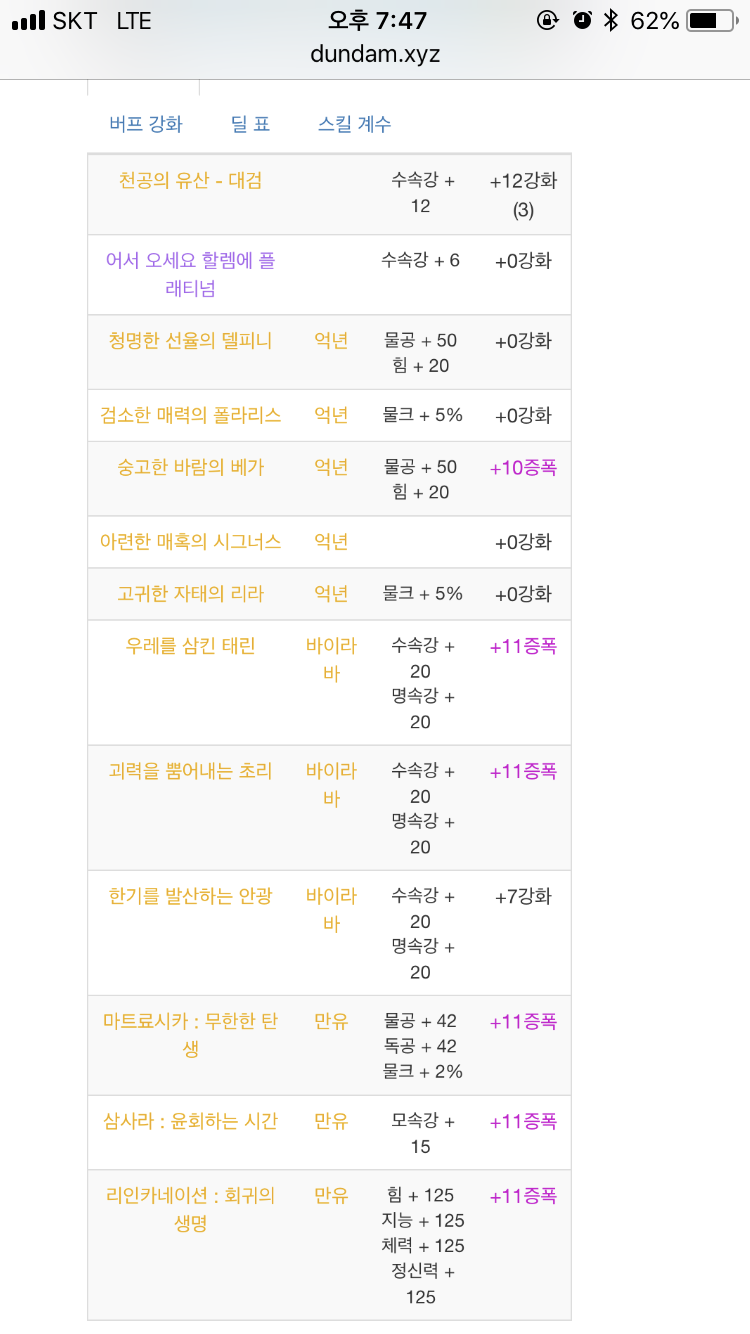Viewport: 750px width, 1334px height.
Task: Select the 스킬 계수 tab
Action: (355, 125)
